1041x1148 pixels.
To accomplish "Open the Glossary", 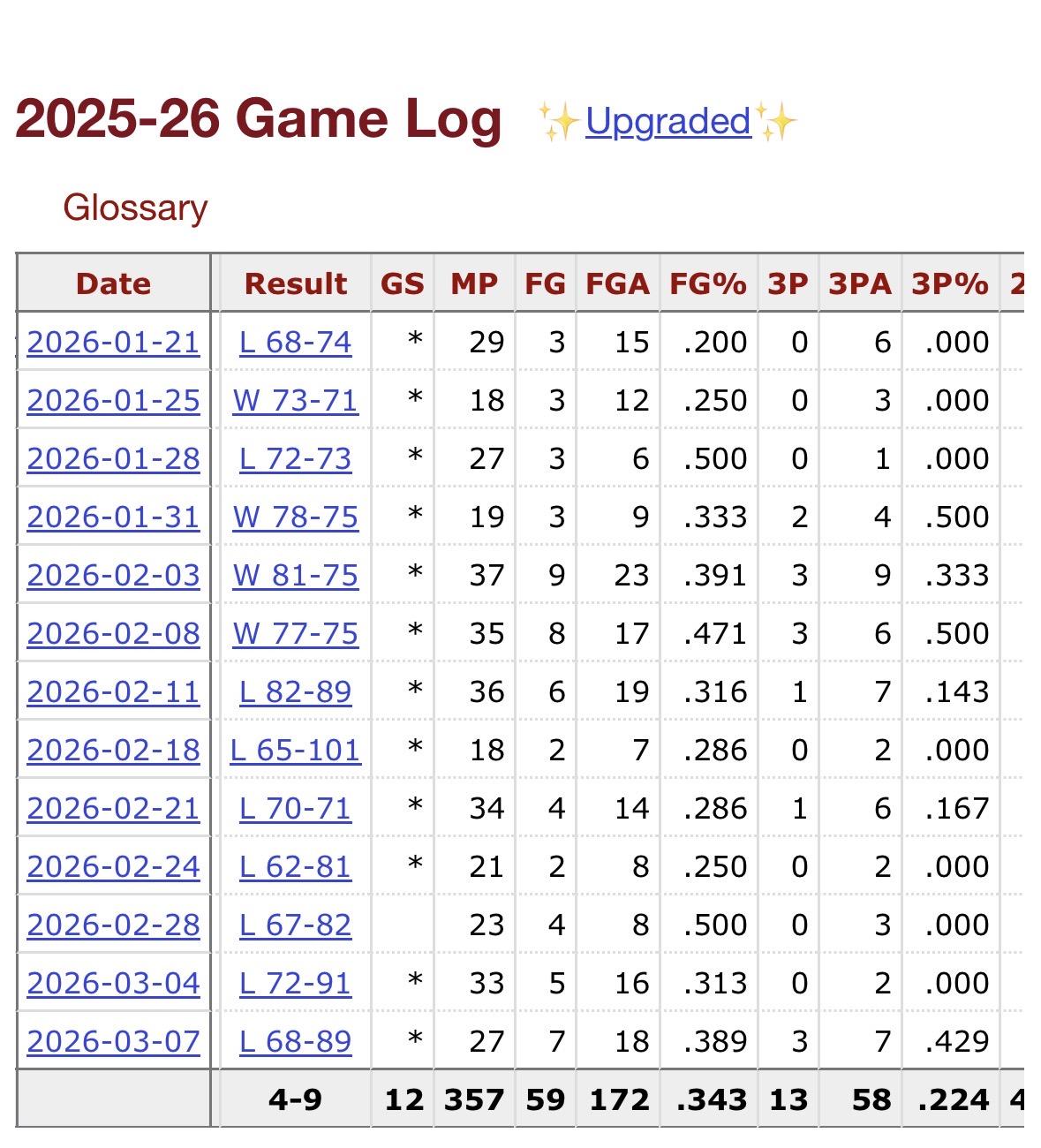I will point(135,208).
